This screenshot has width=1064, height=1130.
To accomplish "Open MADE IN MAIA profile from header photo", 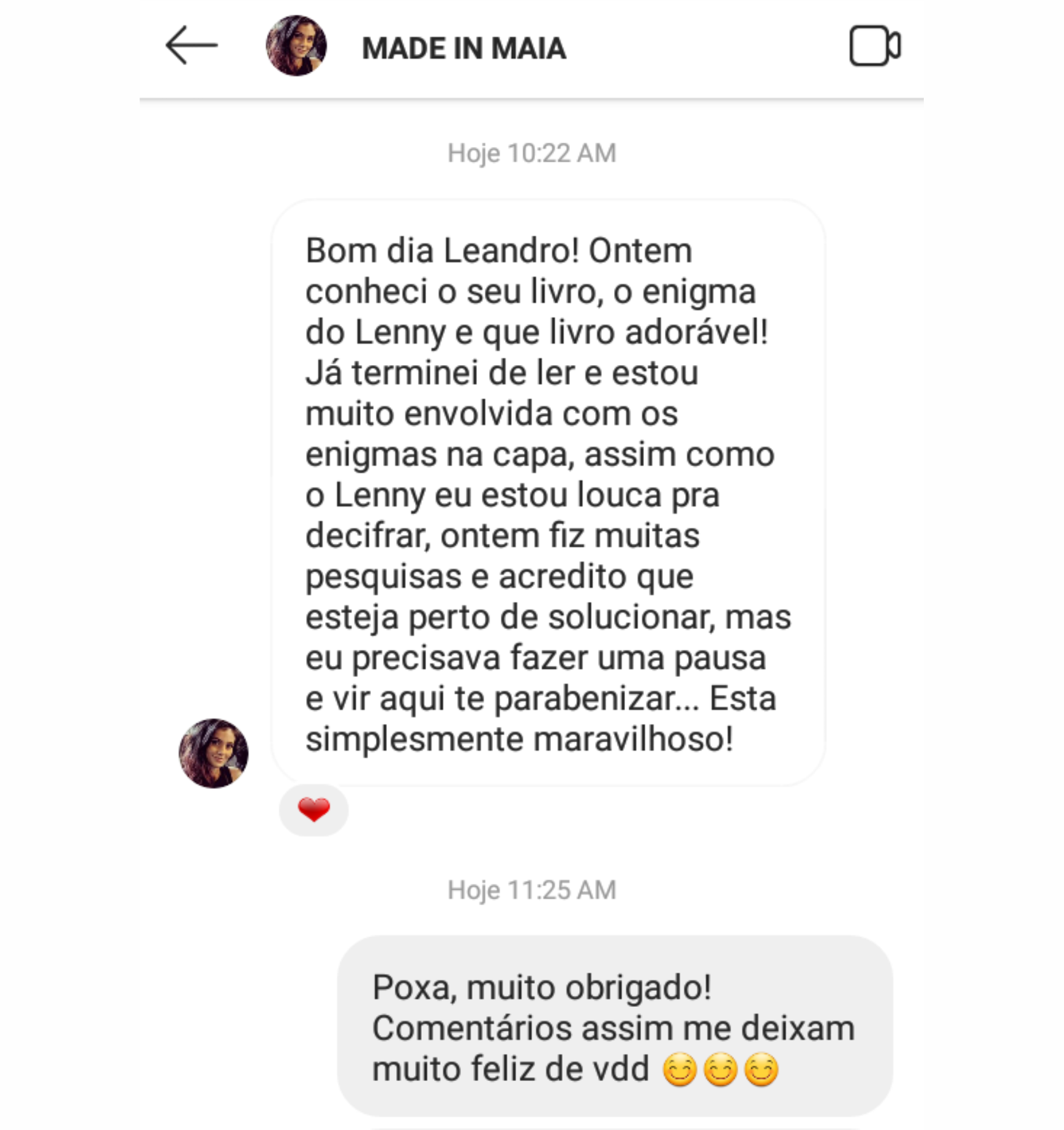I will tap(296, 46).
